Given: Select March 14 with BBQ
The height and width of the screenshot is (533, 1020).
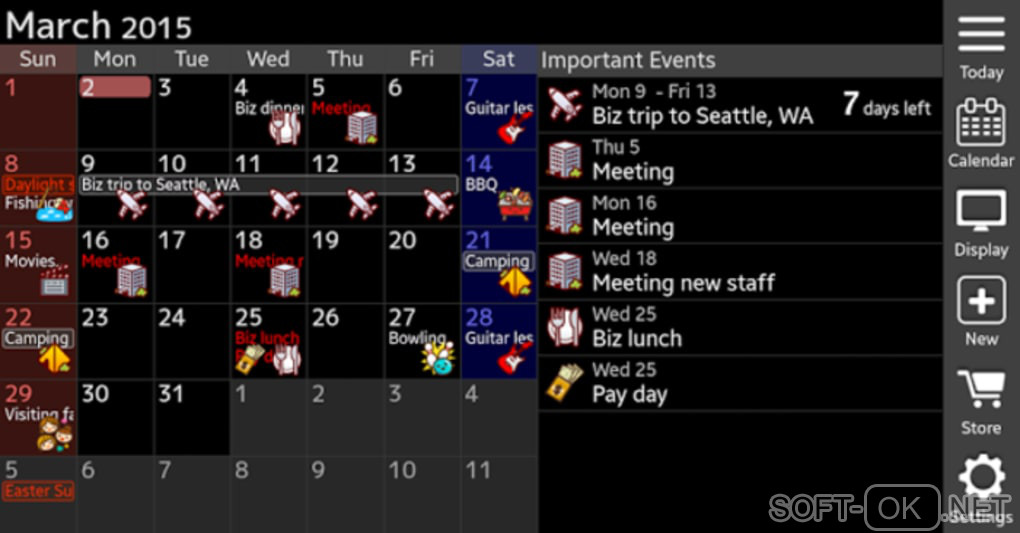Looking at the screenshot, I should click(499, 188).
